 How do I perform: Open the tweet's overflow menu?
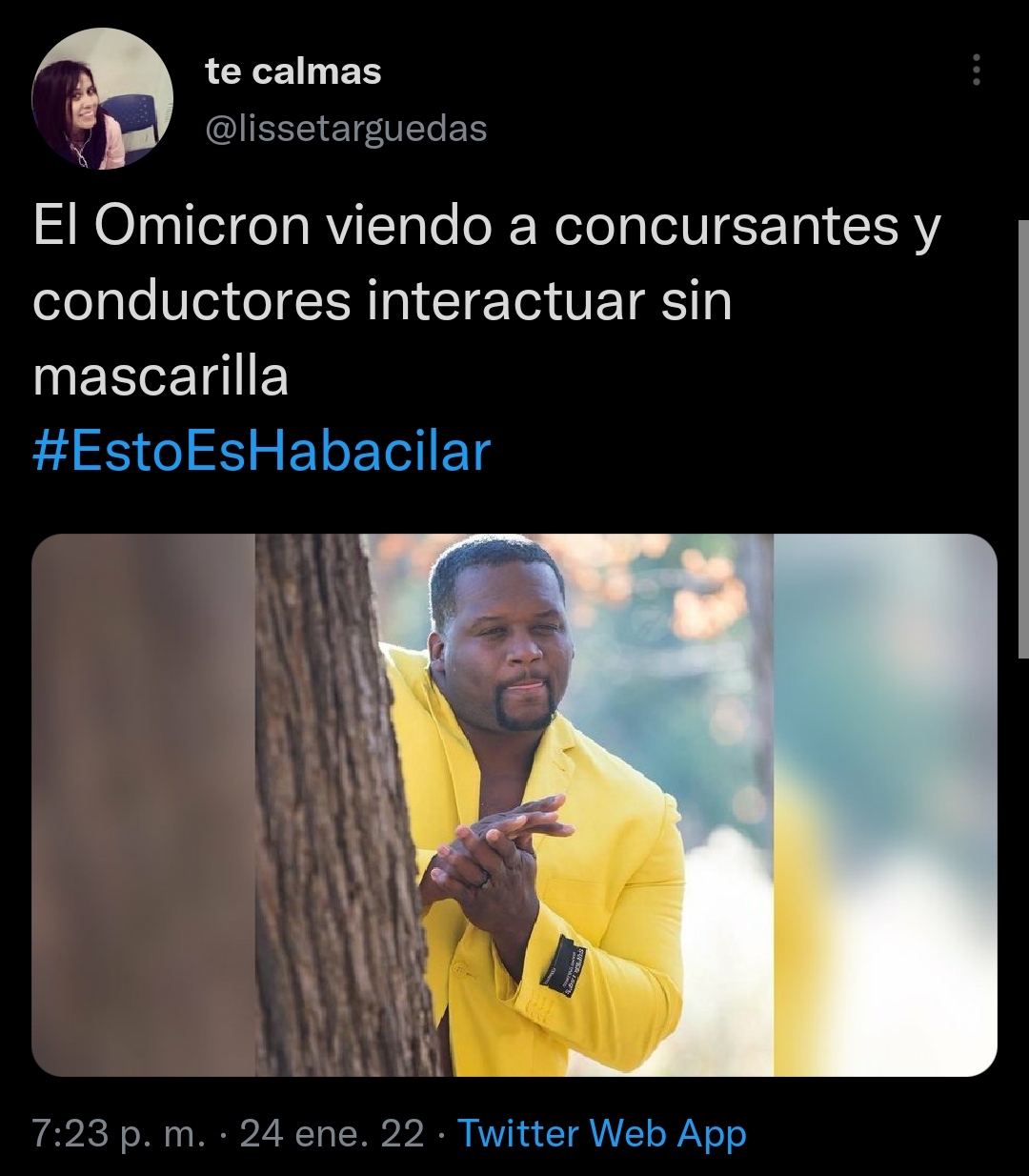click(x=975, y=70)
